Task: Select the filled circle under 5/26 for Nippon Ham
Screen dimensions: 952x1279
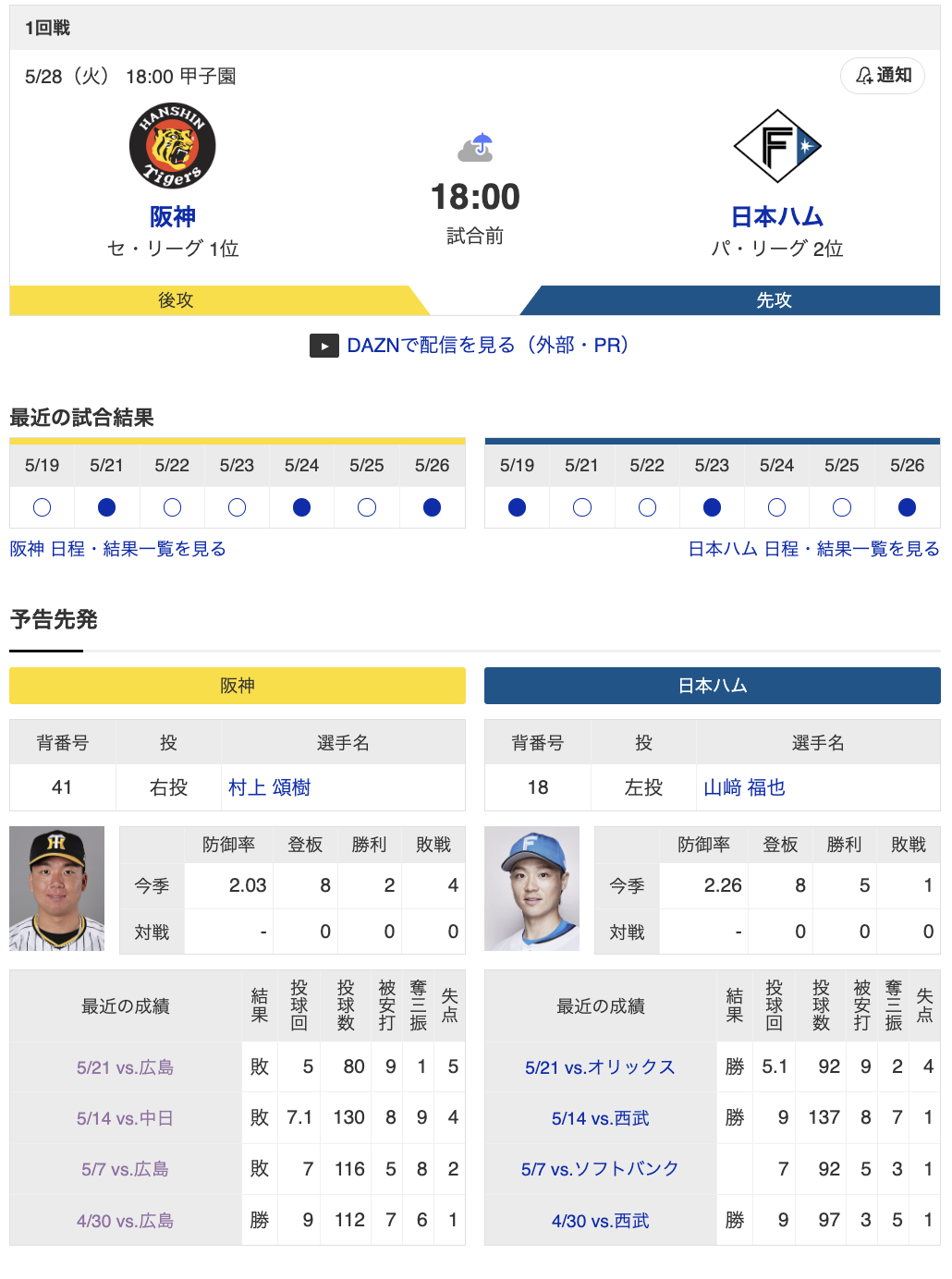Action: 907,506
